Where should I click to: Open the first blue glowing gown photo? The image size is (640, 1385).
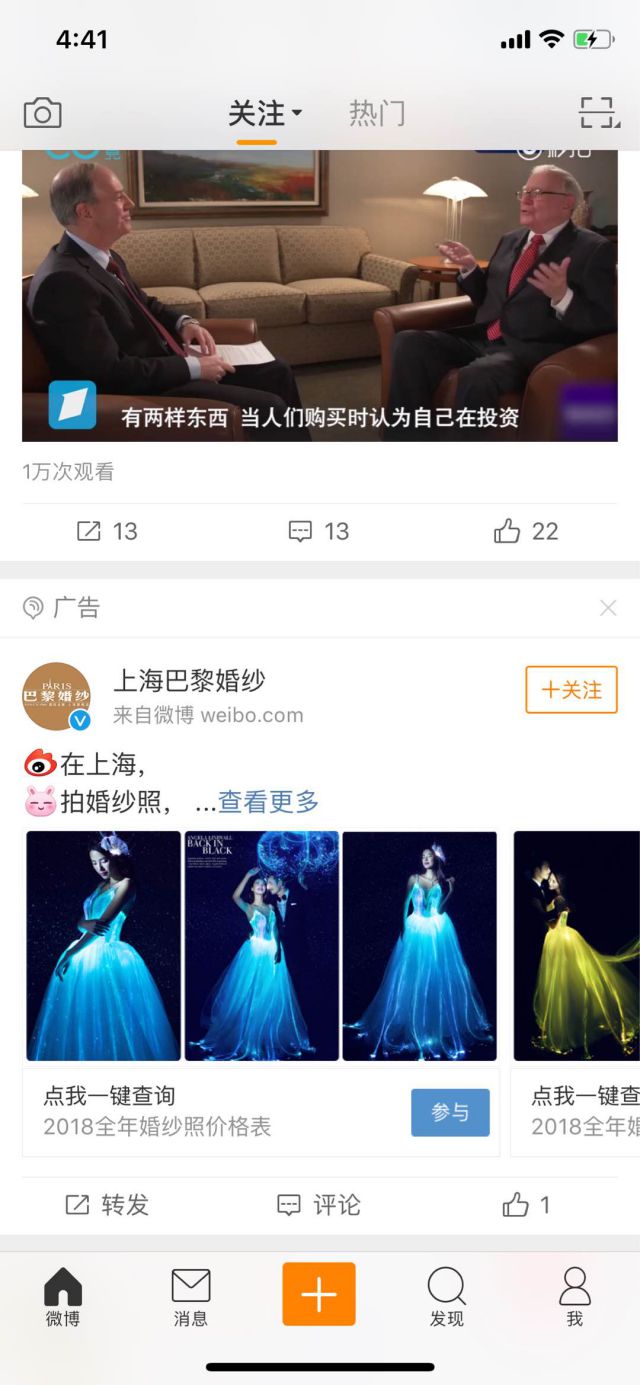(x=103, y=945)
